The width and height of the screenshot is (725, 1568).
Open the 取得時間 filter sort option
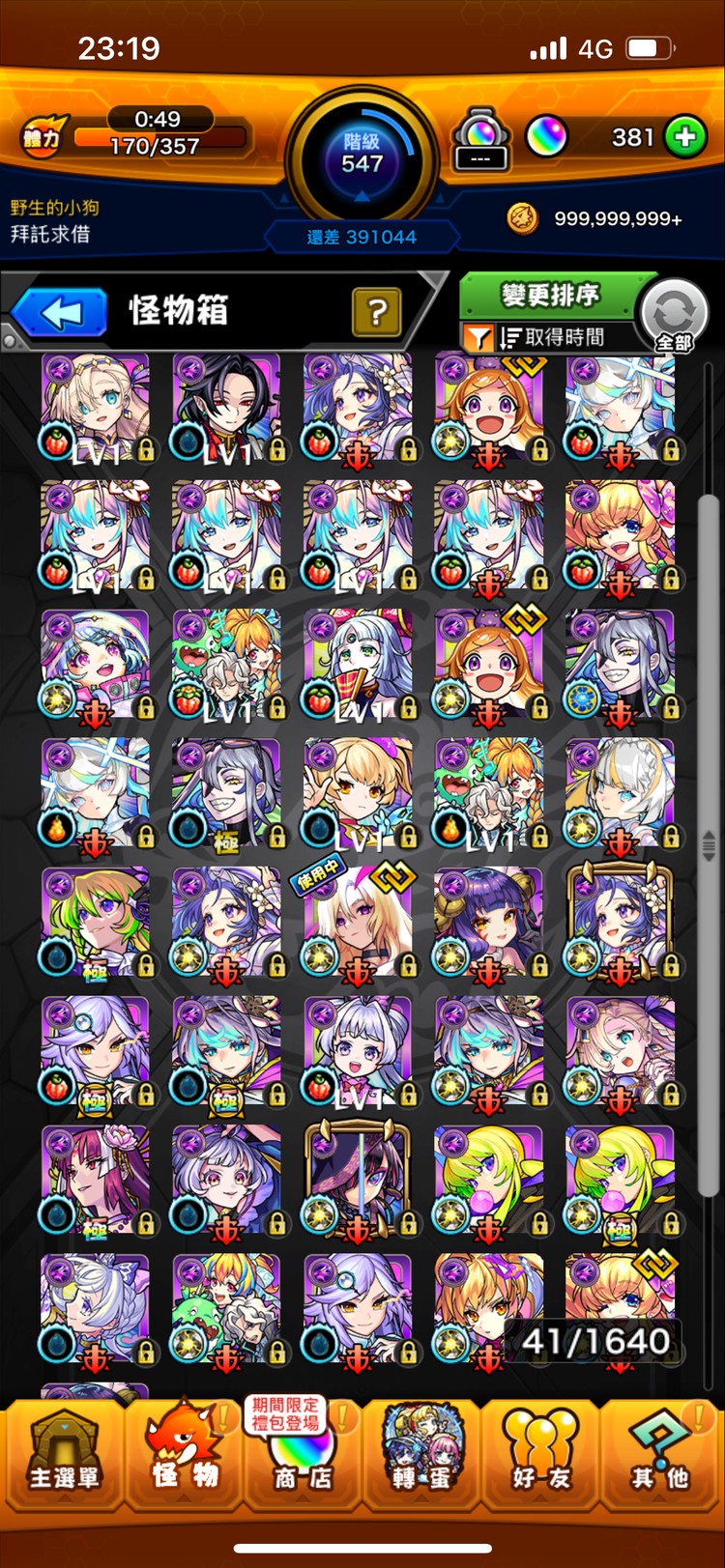[551, 337]
